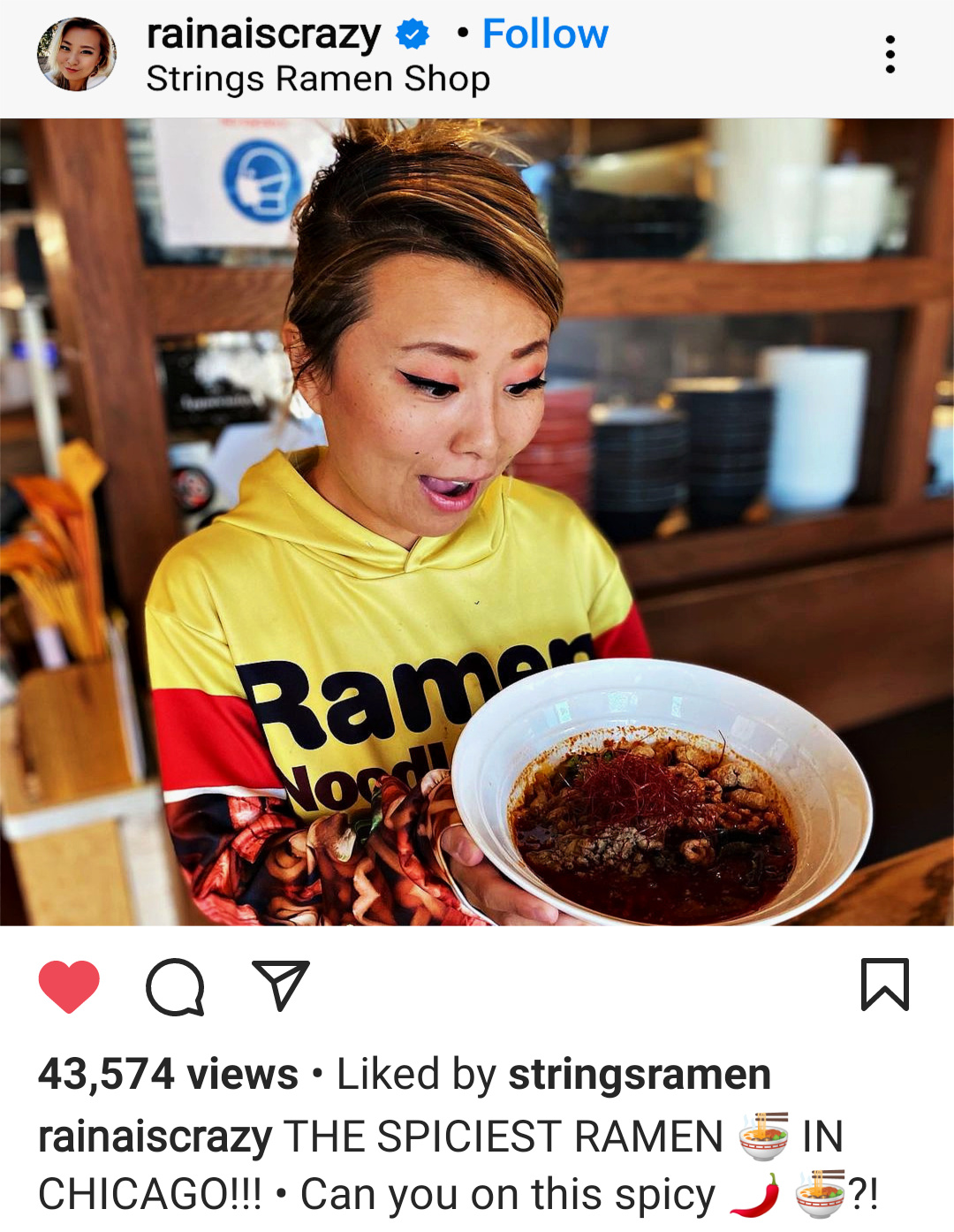View the 43,574 views details
The image size is (954, 1232).
point(168,1075)
